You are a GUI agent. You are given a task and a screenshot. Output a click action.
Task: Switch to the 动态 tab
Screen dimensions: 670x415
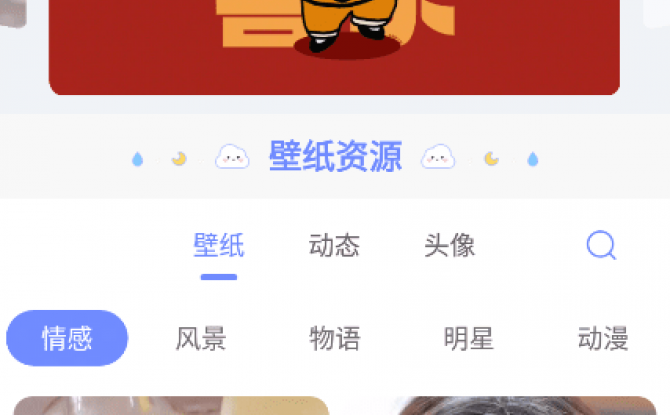tap(334, 245)
